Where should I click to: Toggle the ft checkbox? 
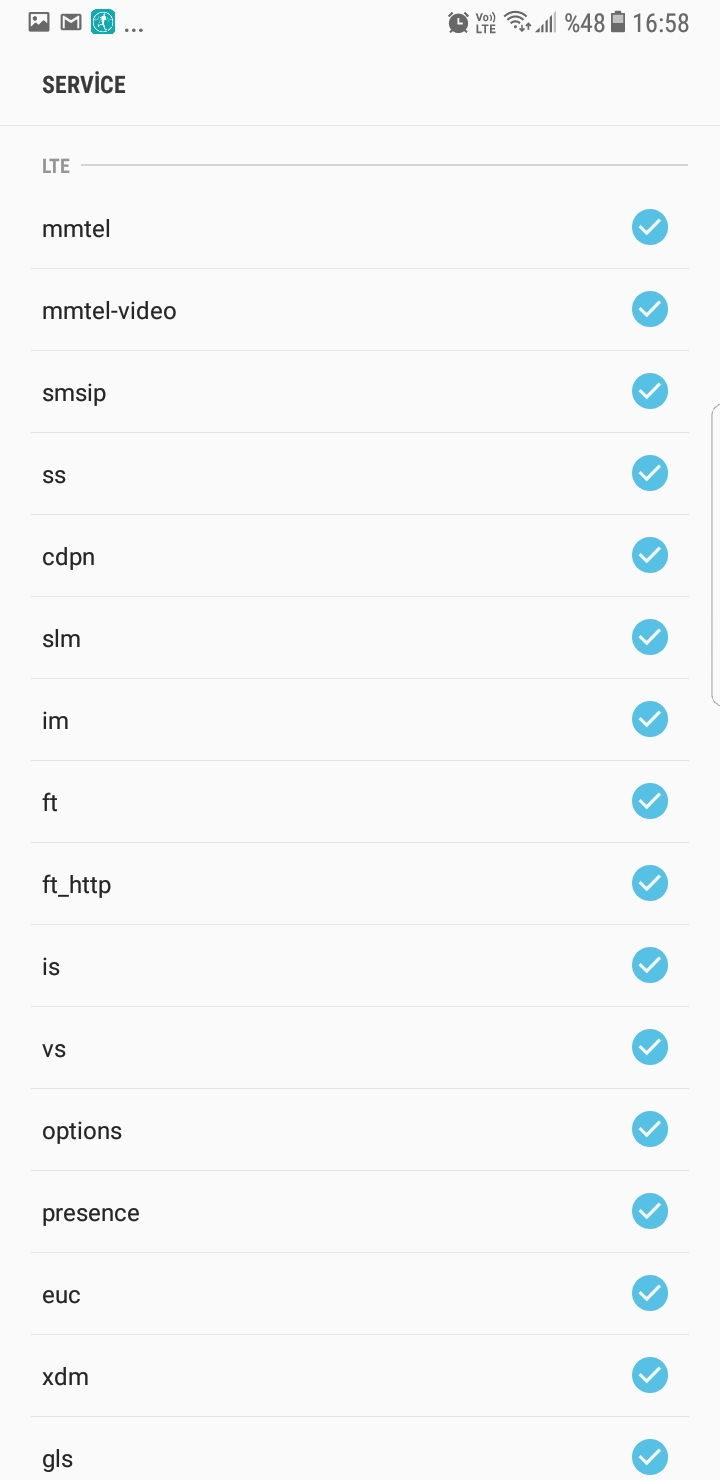click(x=649, y=802)
